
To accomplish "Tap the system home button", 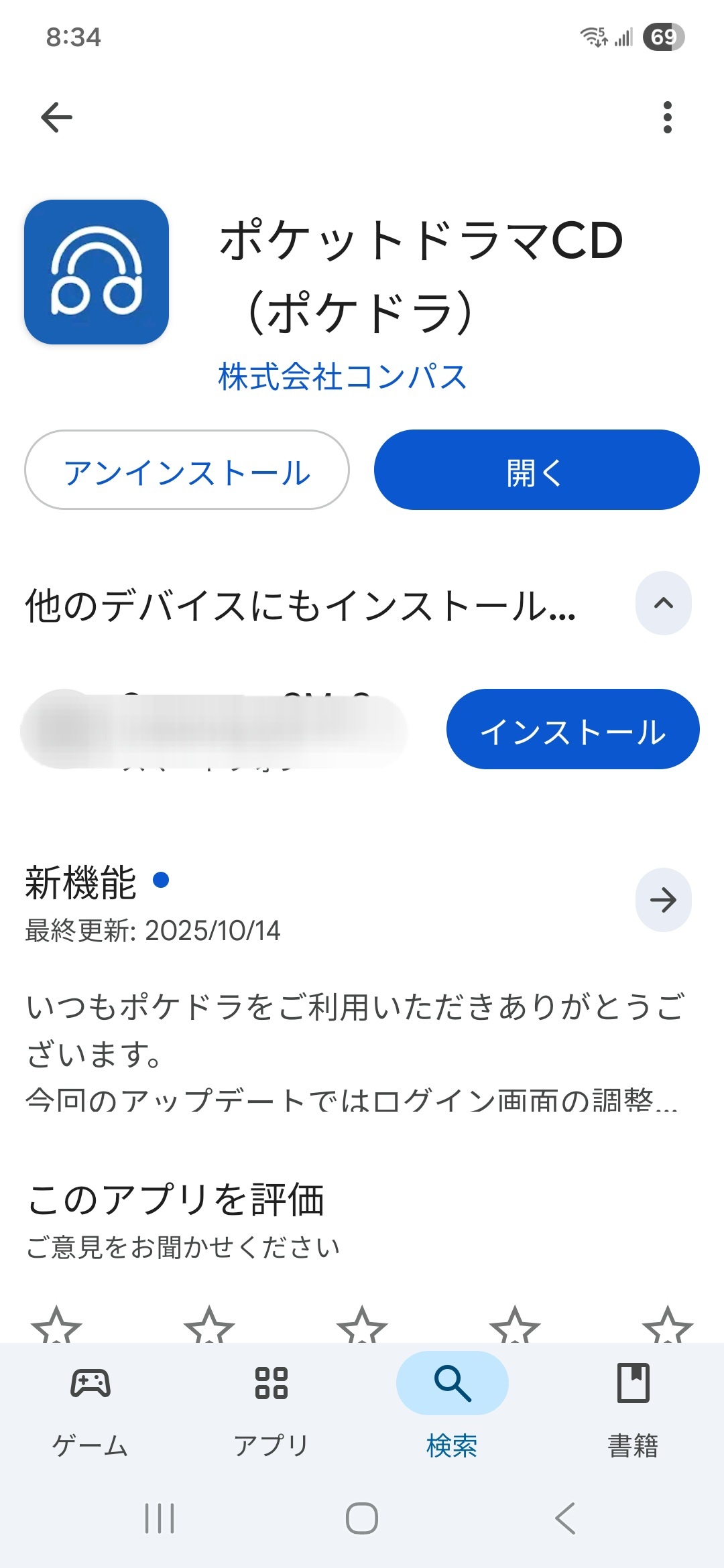I will coord(362,1518).
